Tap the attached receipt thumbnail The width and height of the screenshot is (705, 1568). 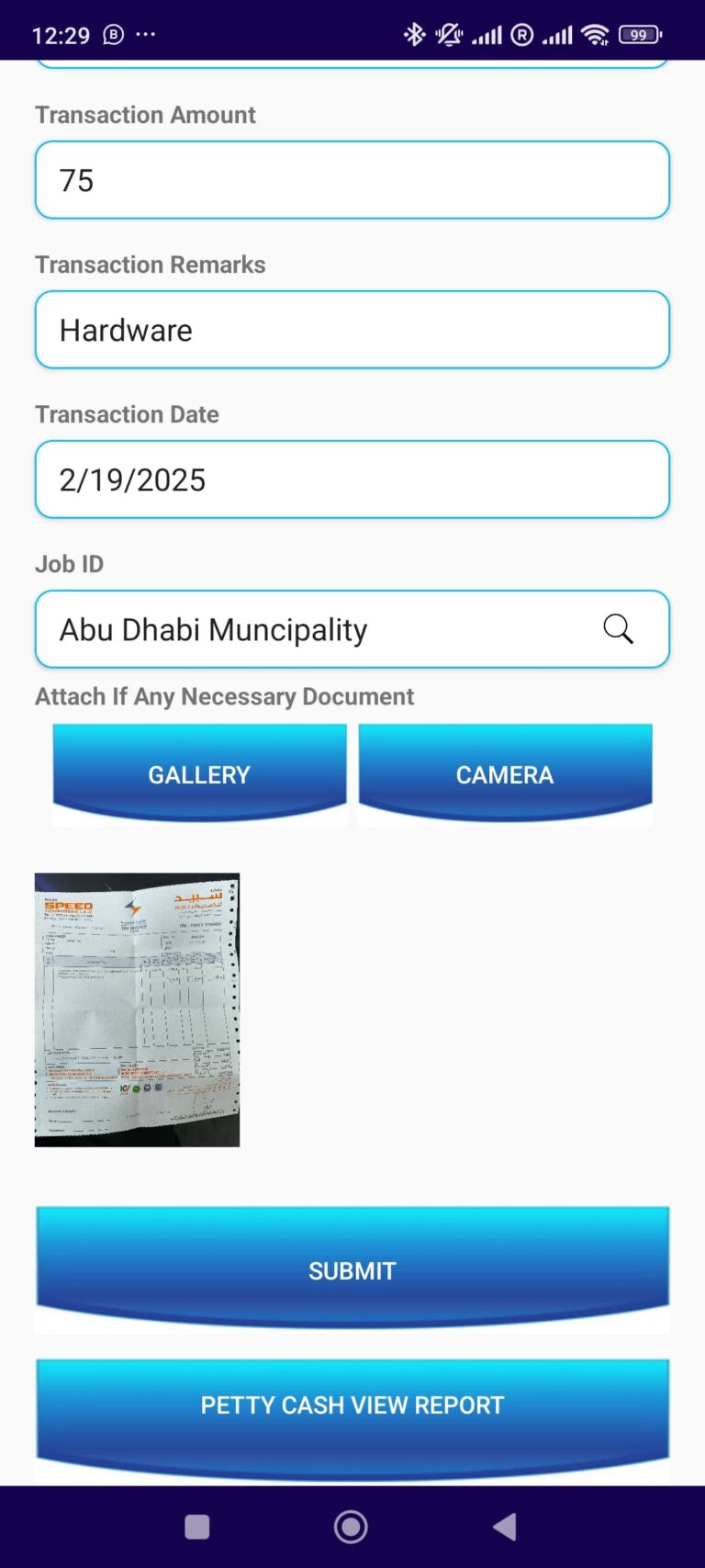(x=136, y=1009)
